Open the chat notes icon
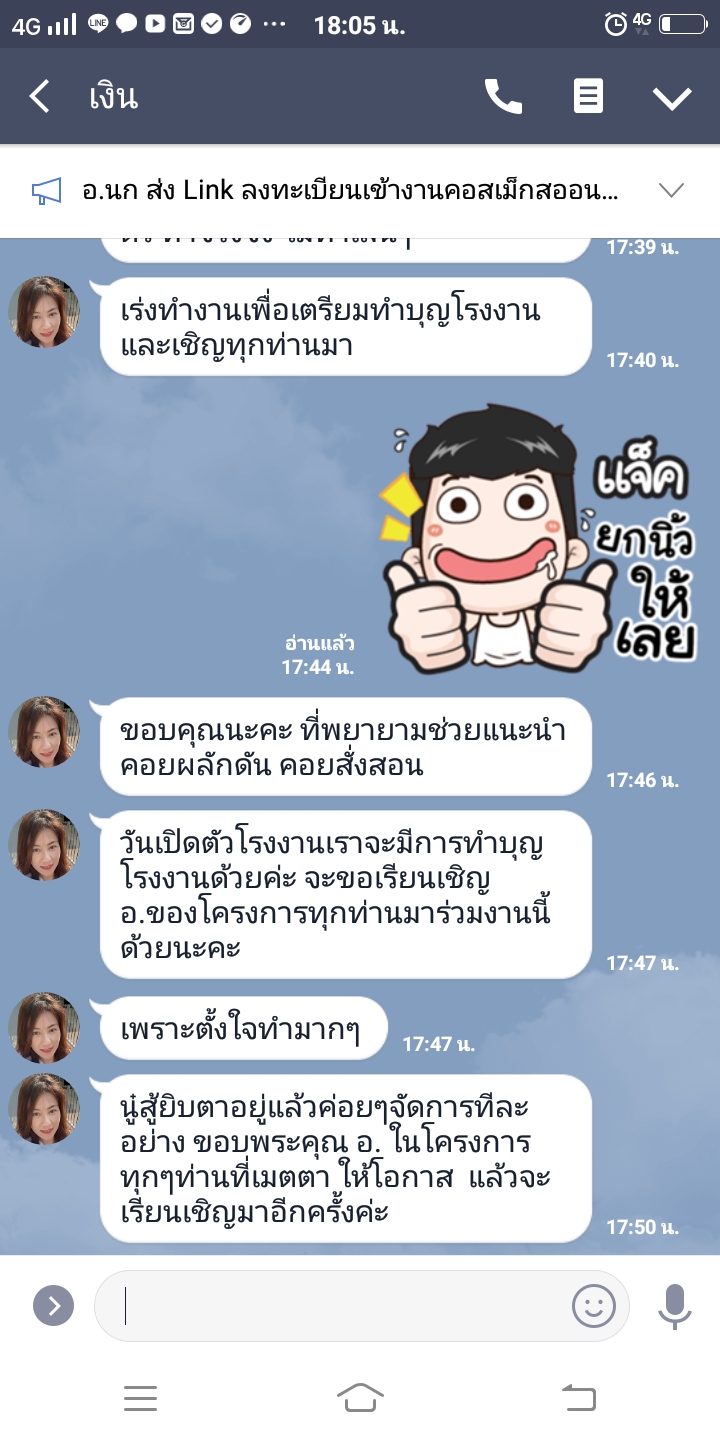Screen dimensions: 720x1440 588,97
